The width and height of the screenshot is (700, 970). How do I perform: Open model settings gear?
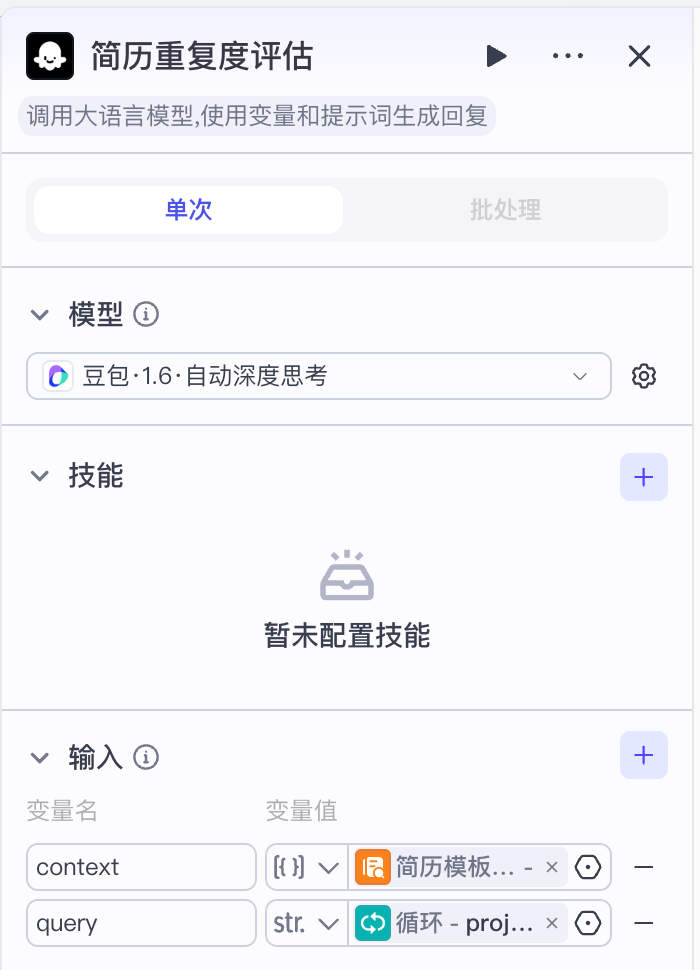tap(644, 376)
